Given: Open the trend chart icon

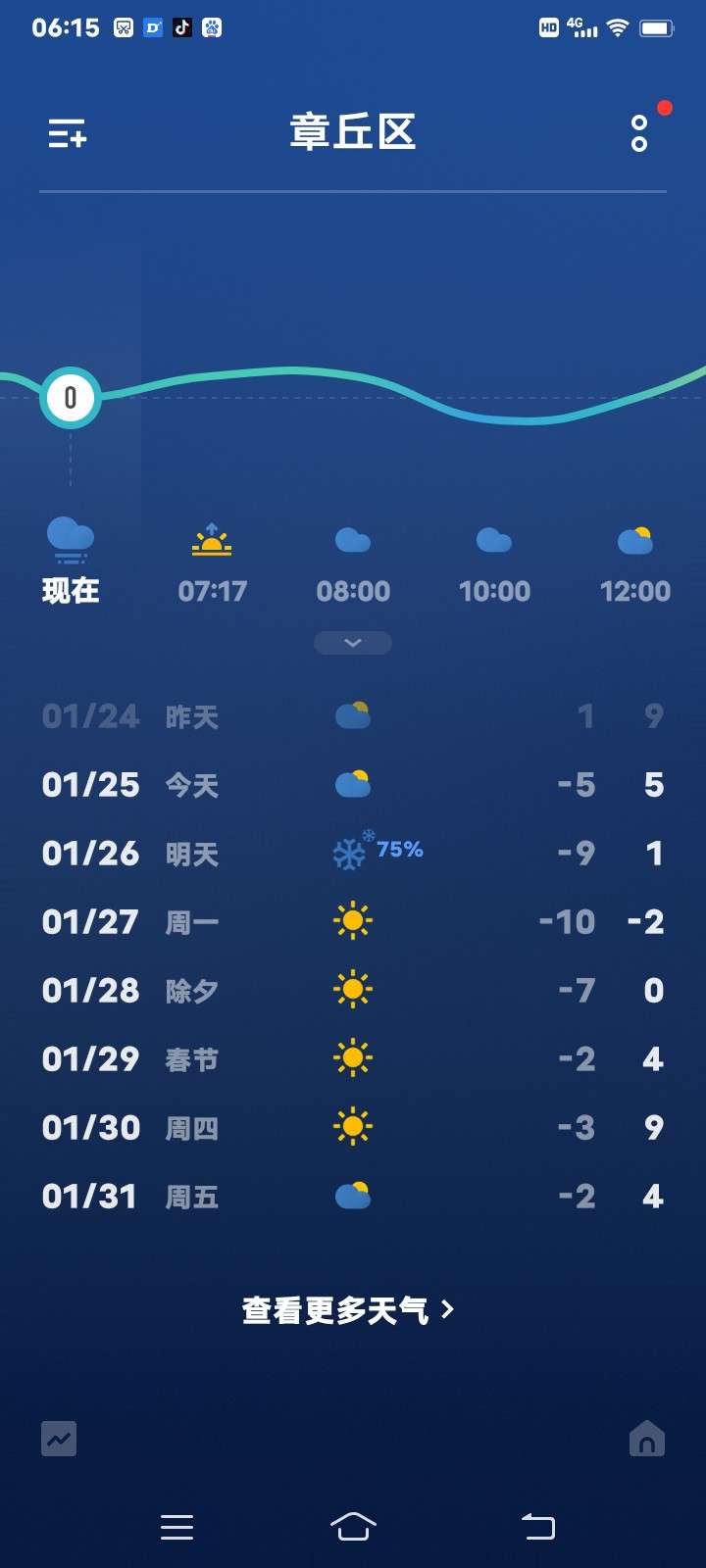Looking at the screenshot, I should point(59,1439).
